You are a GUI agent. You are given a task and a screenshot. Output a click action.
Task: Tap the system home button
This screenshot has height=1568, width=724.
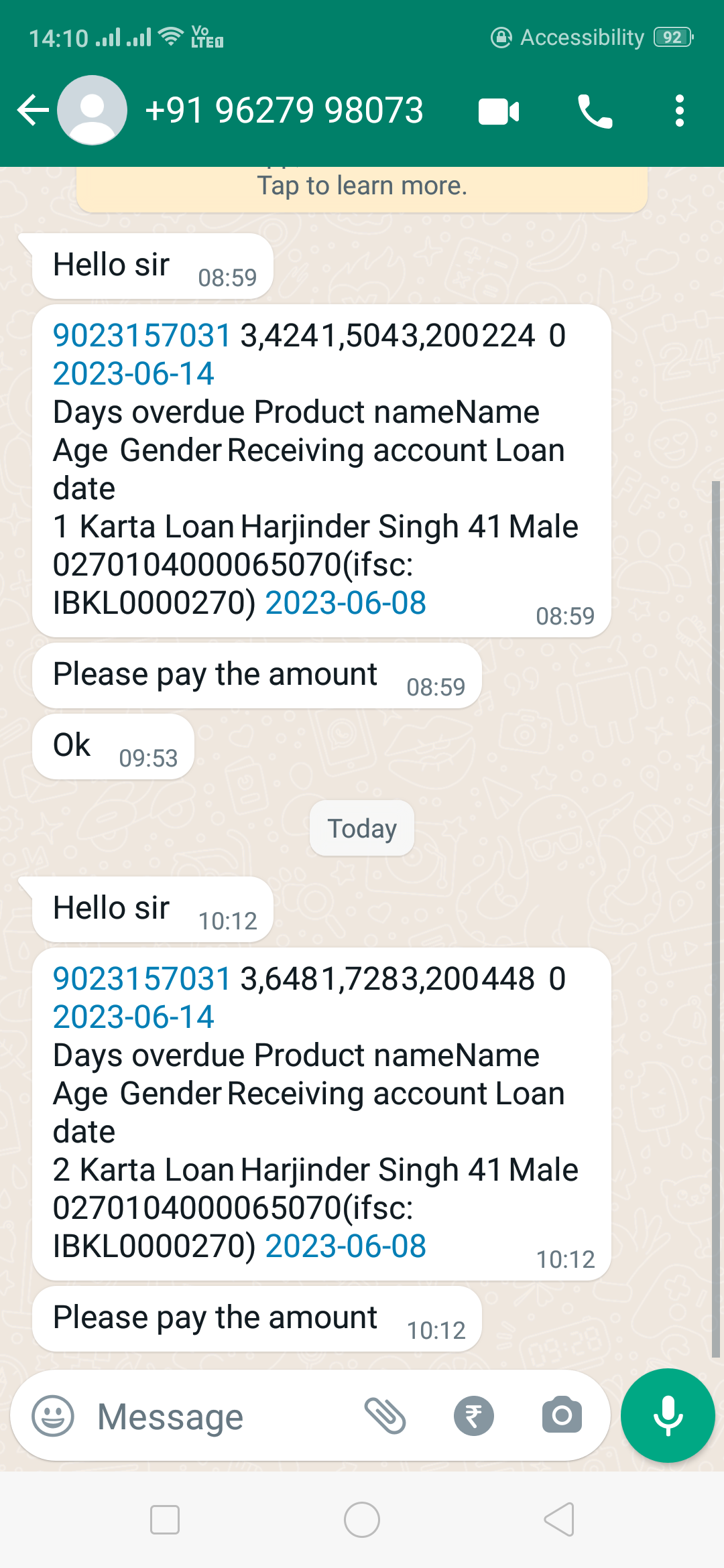(362, 1520)
